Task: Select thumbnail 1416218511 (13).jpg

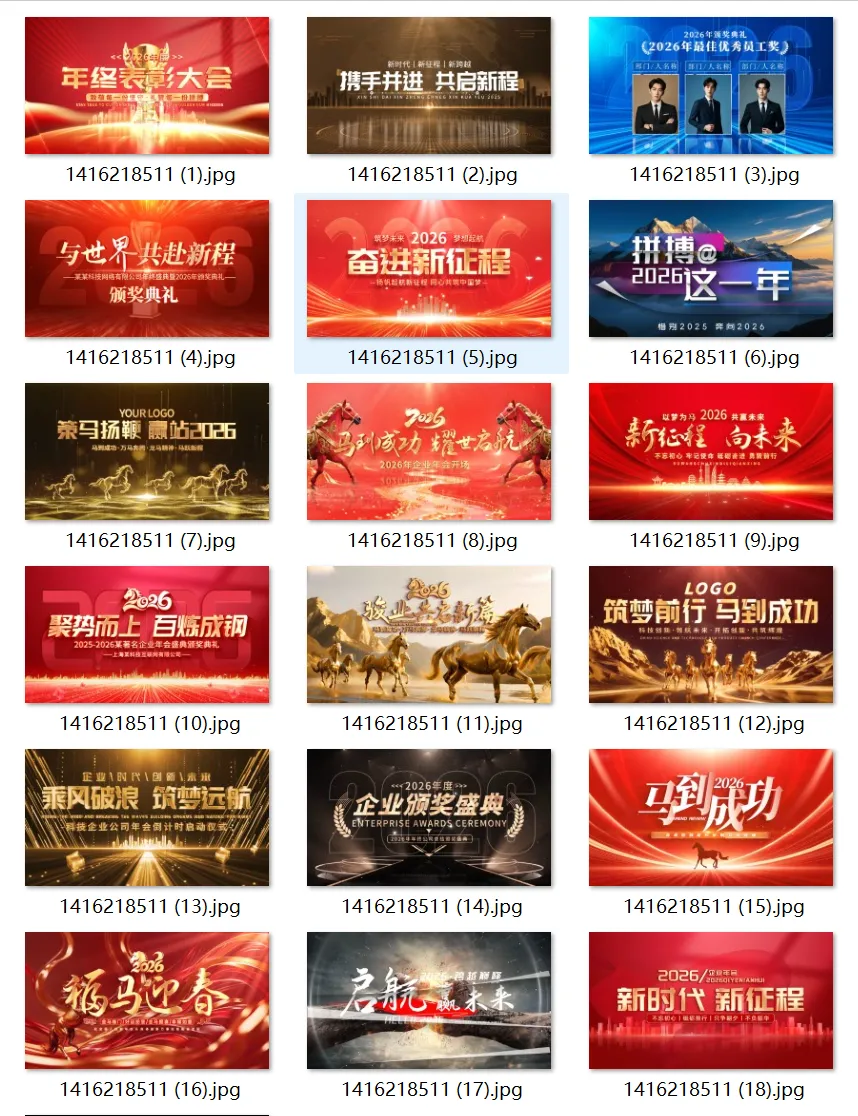Action: 147,818
